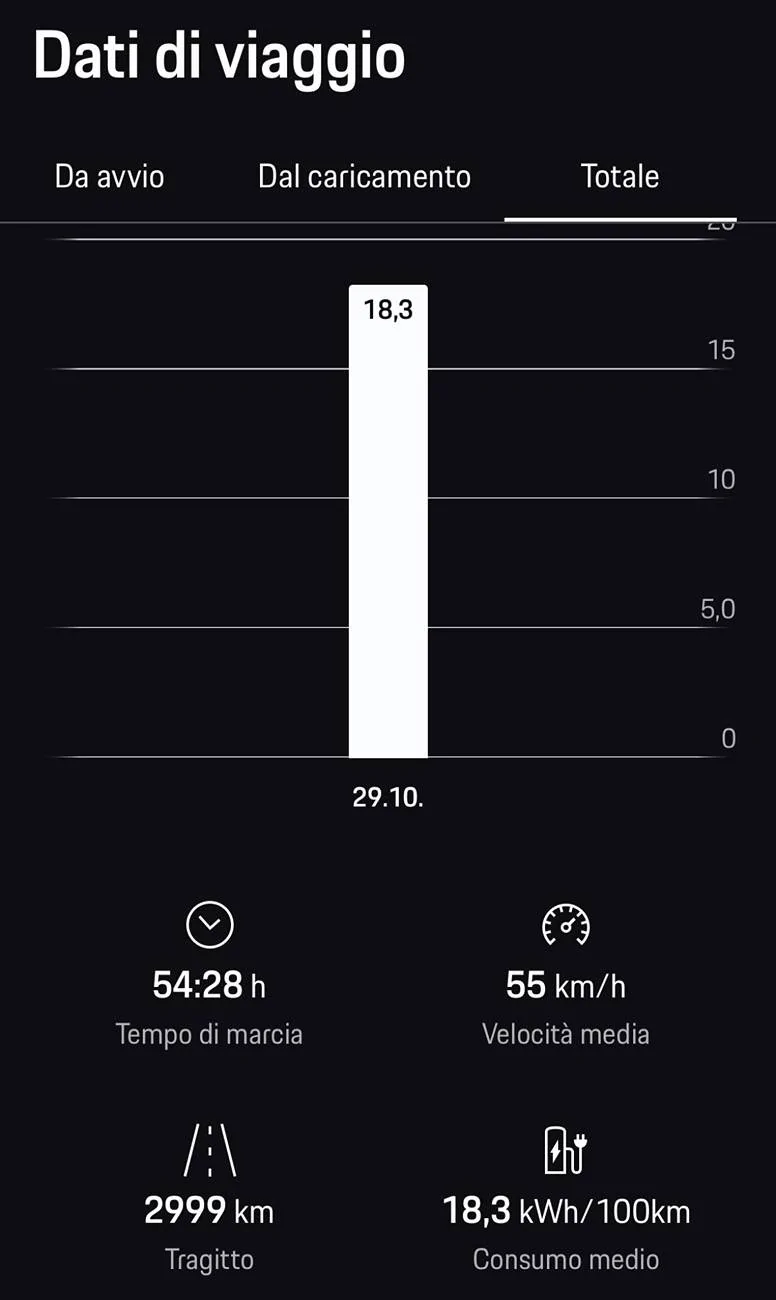Image resolution: width=776 pixels, height=1300 pixels.
Task: Open the Totale tab
Action: pos(620,177)
